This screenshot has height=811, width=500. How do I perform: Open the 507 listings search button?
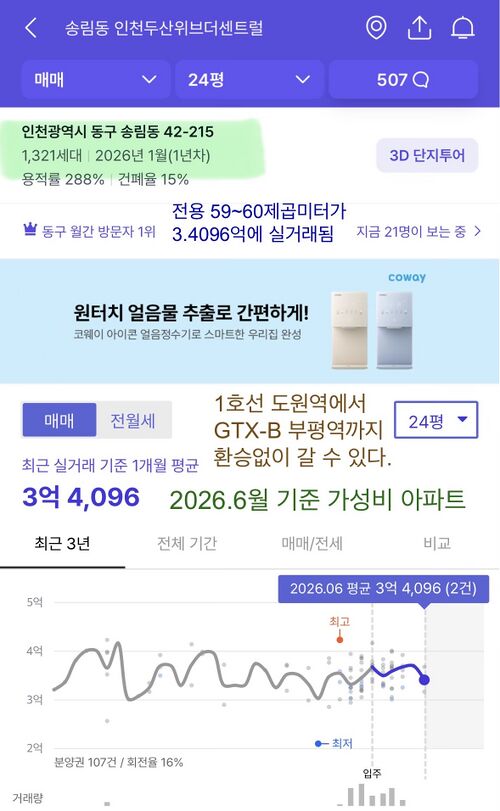403,80
